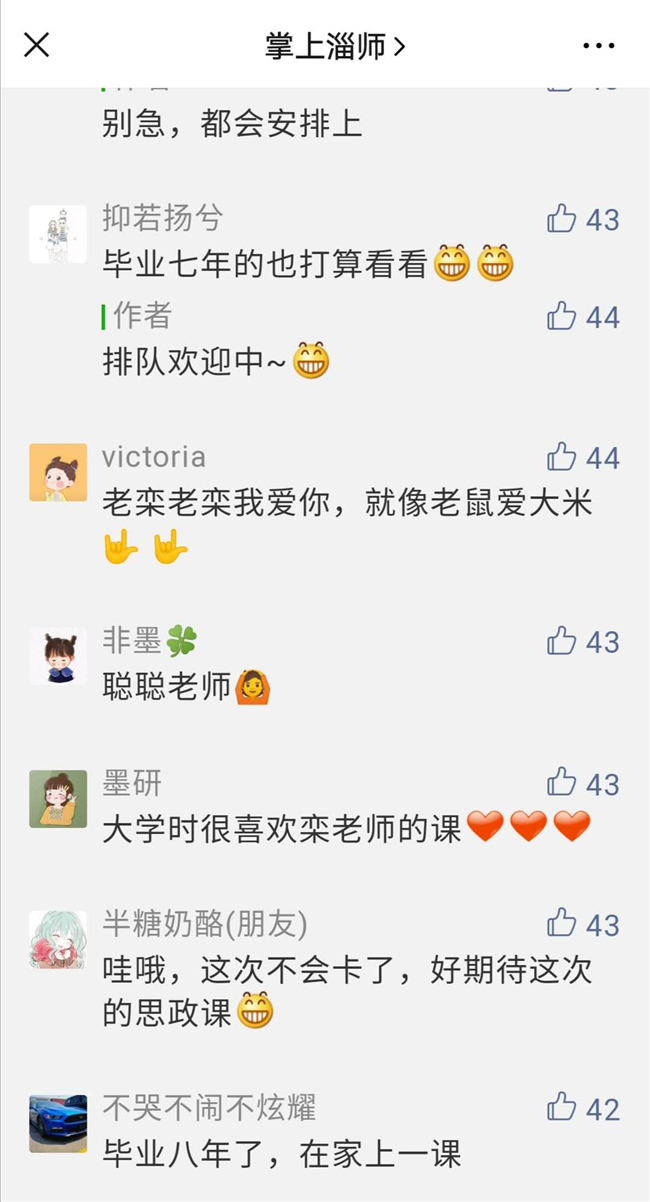Like 非墨's comment 聪聪老师
Viewport: 650px width, 1202px height.
(563, 642)
